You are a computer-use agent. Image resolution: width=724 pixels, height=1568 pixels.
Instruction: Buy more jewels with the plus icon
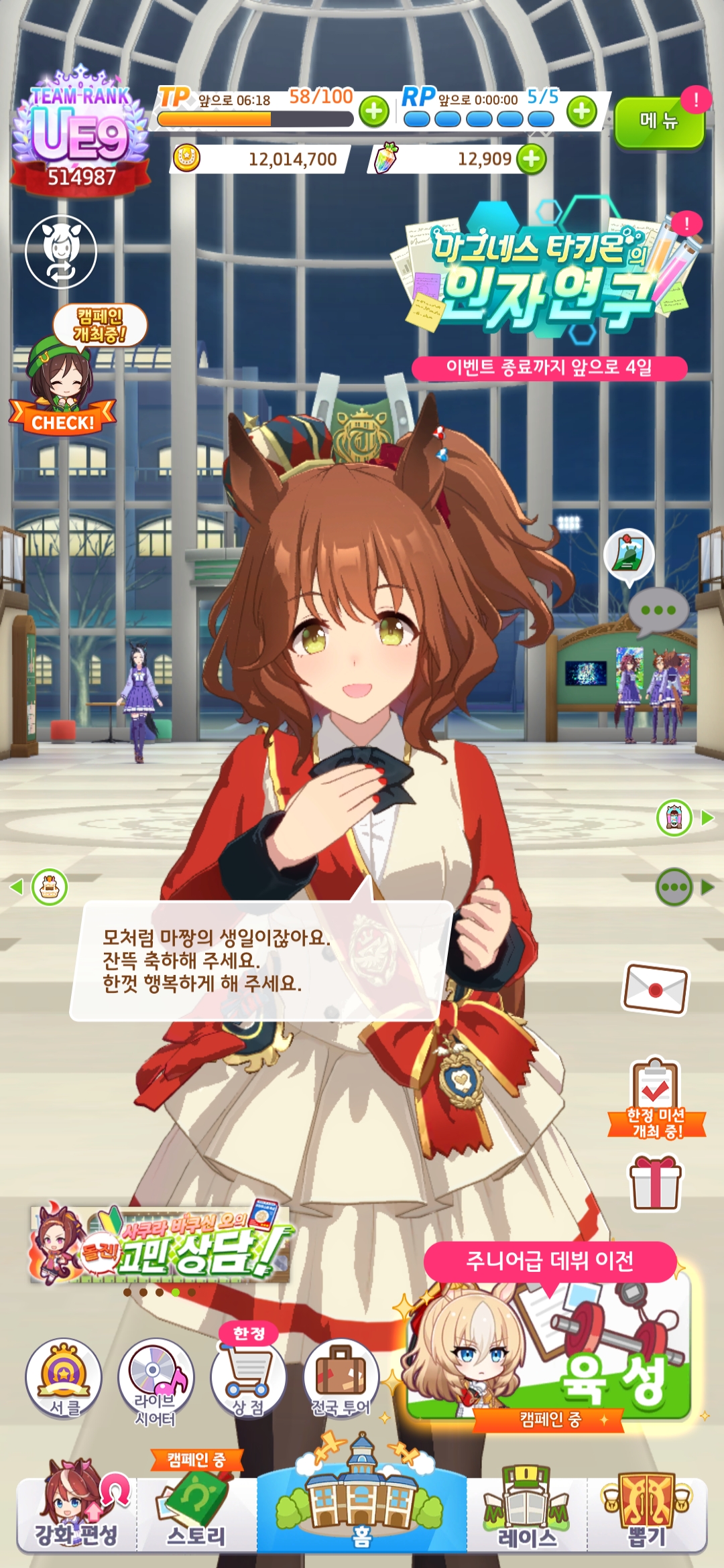tap(532, 159)
